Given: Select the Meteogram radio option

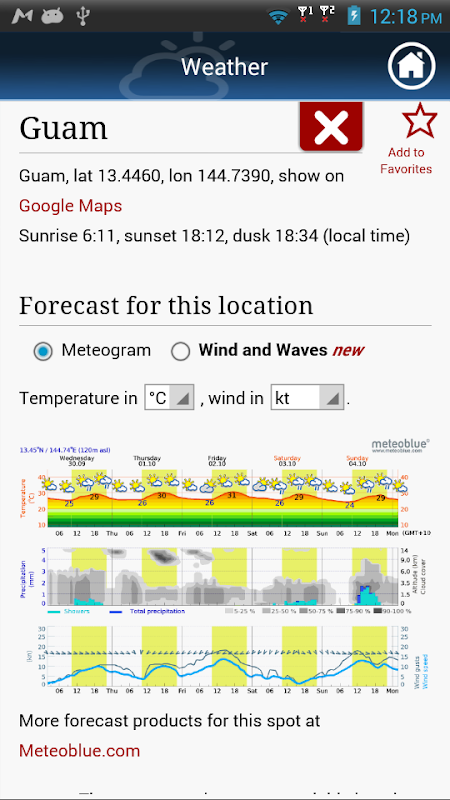Looking at the screenshot, I should coord(43,351).
